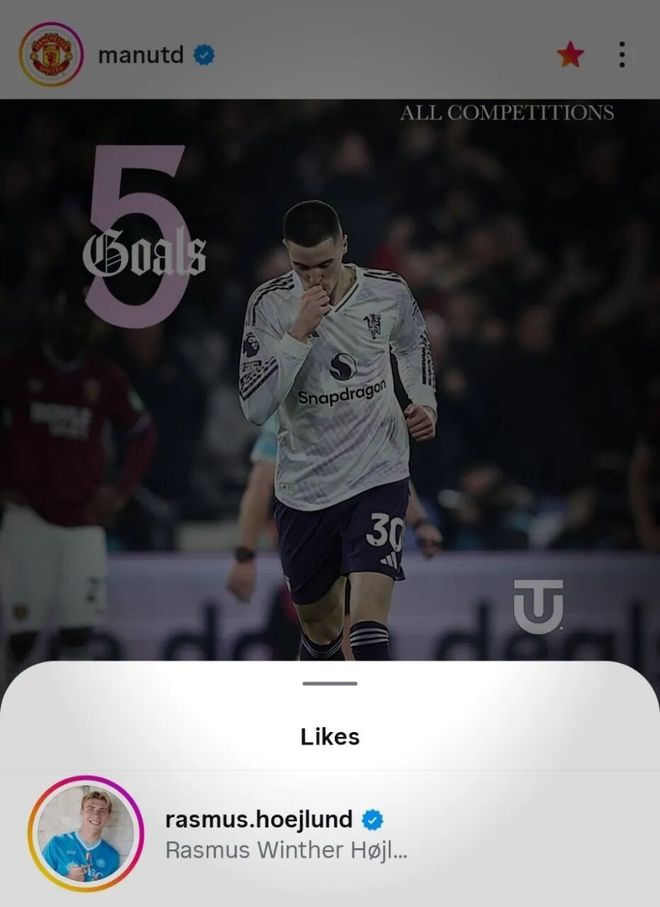The width and height of the screenshot is (660, 907).
Task: Tap the red star favorite icon
Action: [570, 55]
